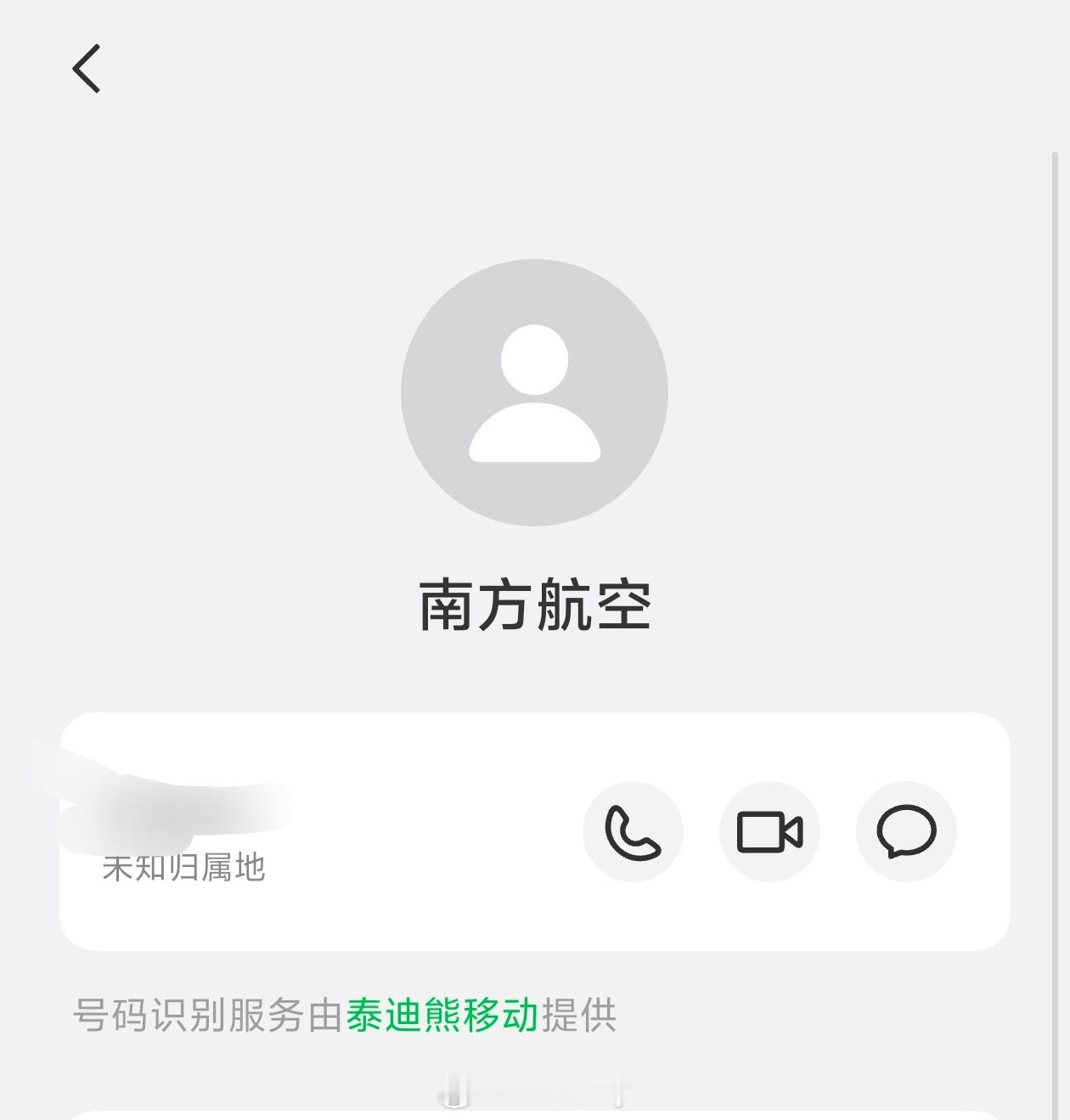The height and width of the screenshot is (1120, 1070).
Task: Tap the 南方航空 contact avatar
Action: (534, 392)
